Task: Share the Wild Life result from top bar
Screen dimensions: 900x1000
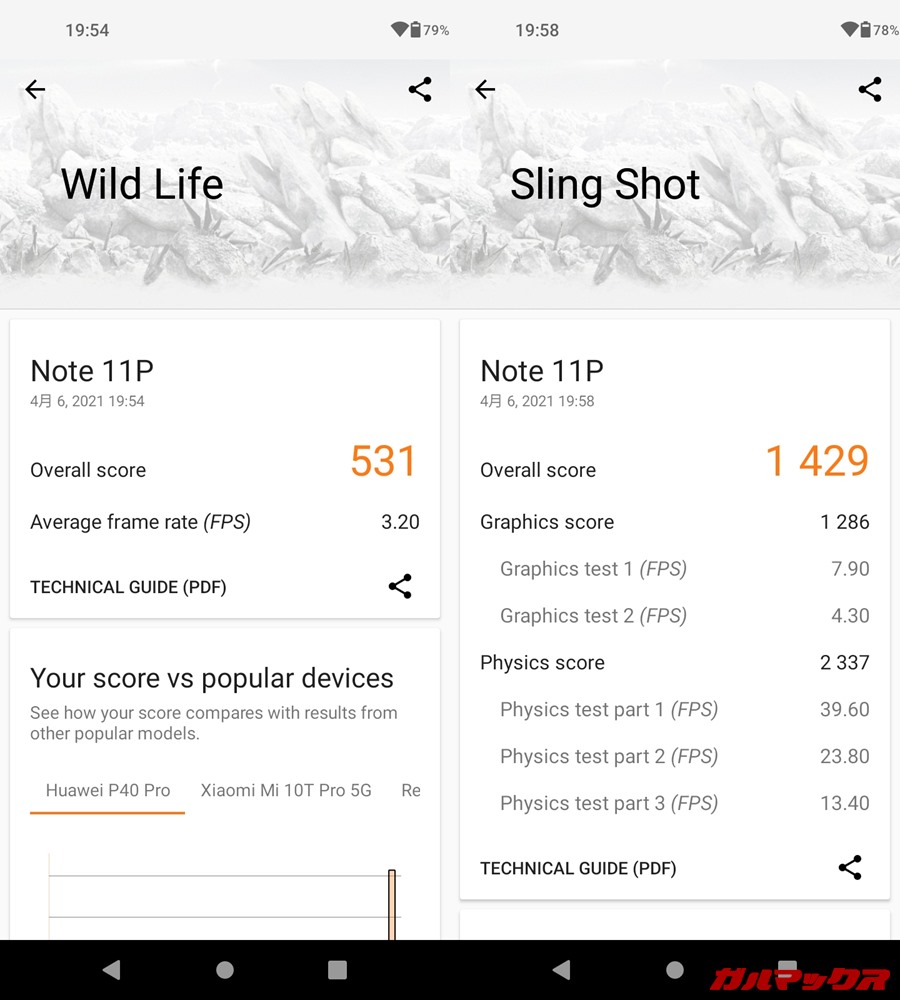Action: tap(420, 89)
